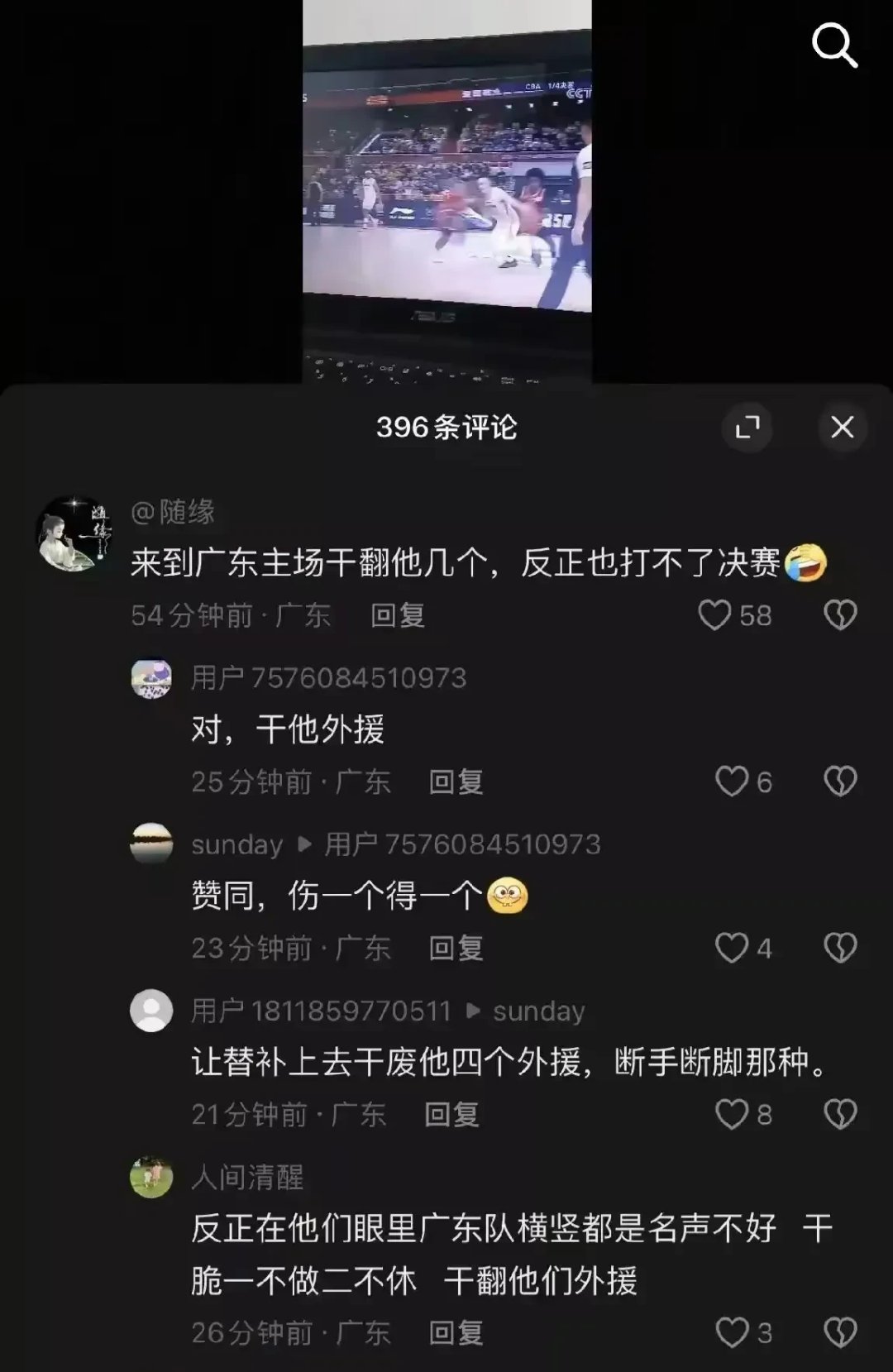The height and width of the screenshot is (1372, 893).
Task: Toggle like on 用户1811859770511's comment showing 8
Action: coord(732,1114)
